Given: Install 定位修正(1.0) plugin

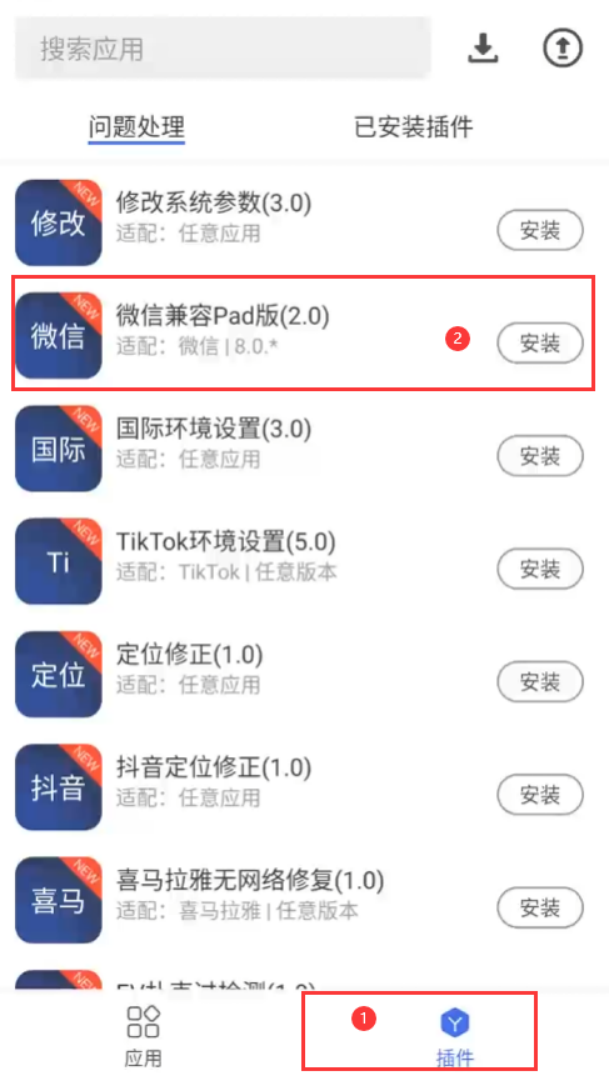Looking at the screenshot, I should click(x=540, y=683).
